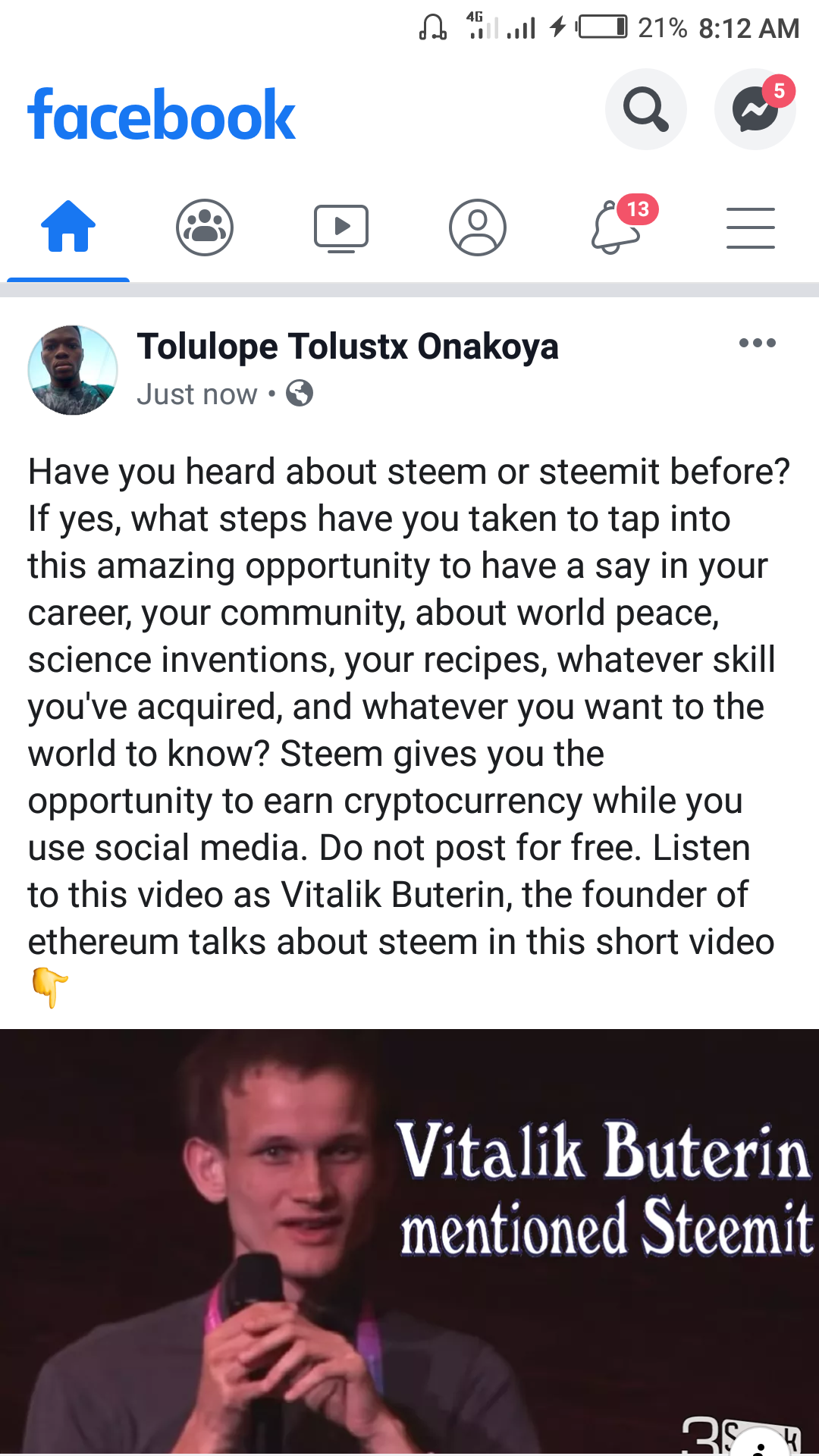Open Tolulope Tolustx Onakoya's profile picture

73,370
